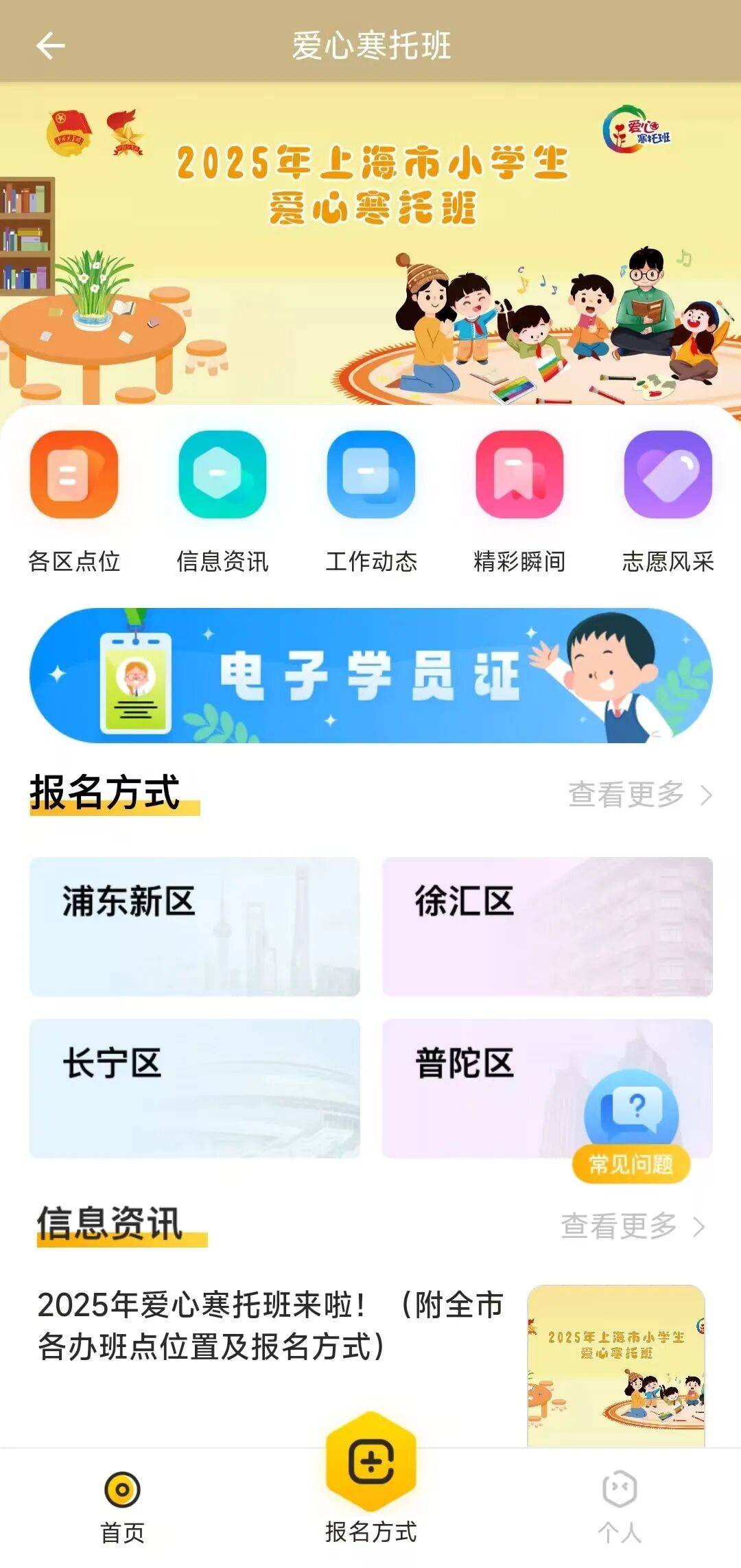The height and width of the screenshot is (1568, 741).
Task: Select 普陀区 district card
Action: tap(480, 1088)
